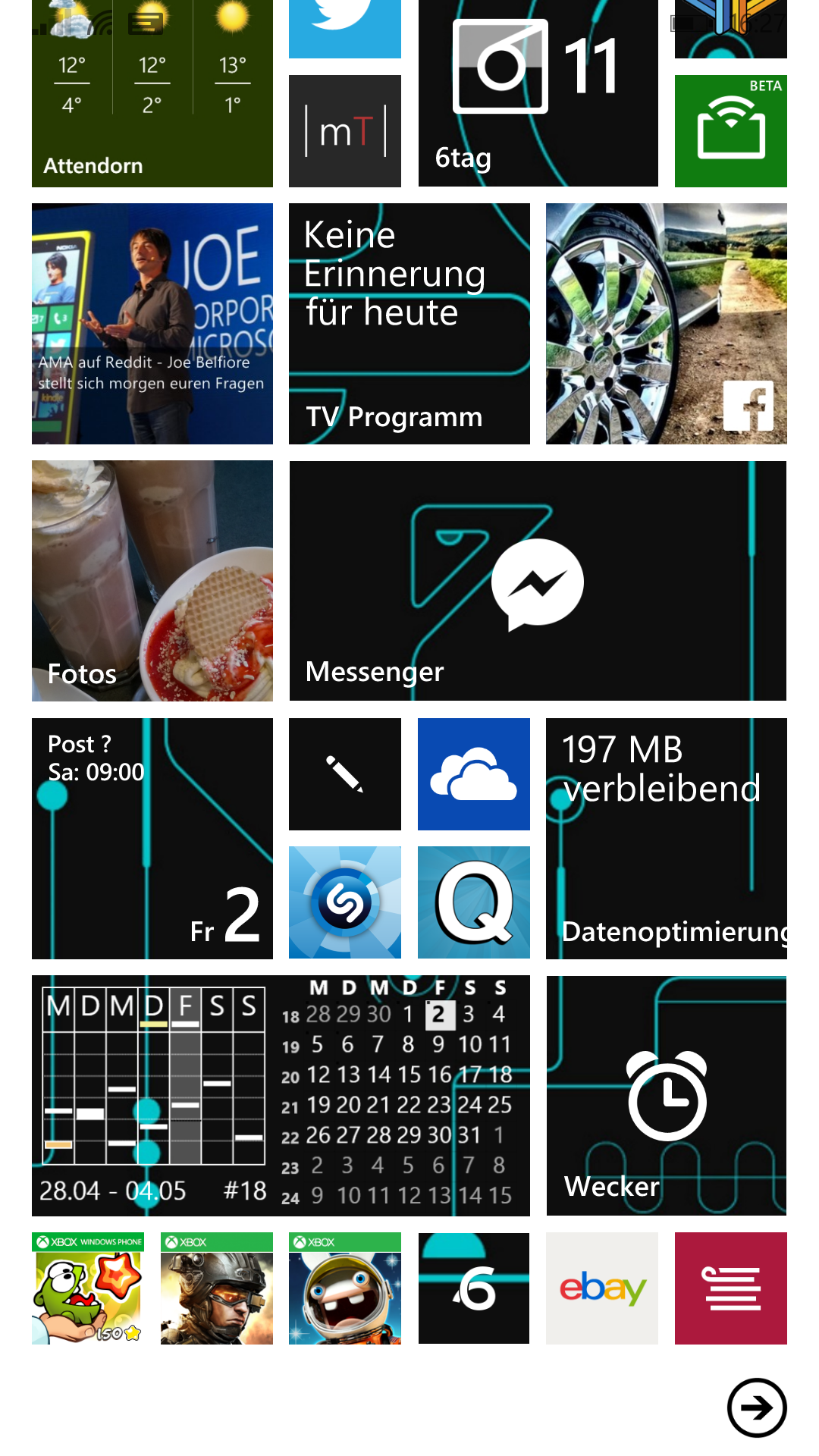This screenshot has height=1456, width=819.
Task: Open the calendar tile showing Fr 2
Action: tap(152, 839)
